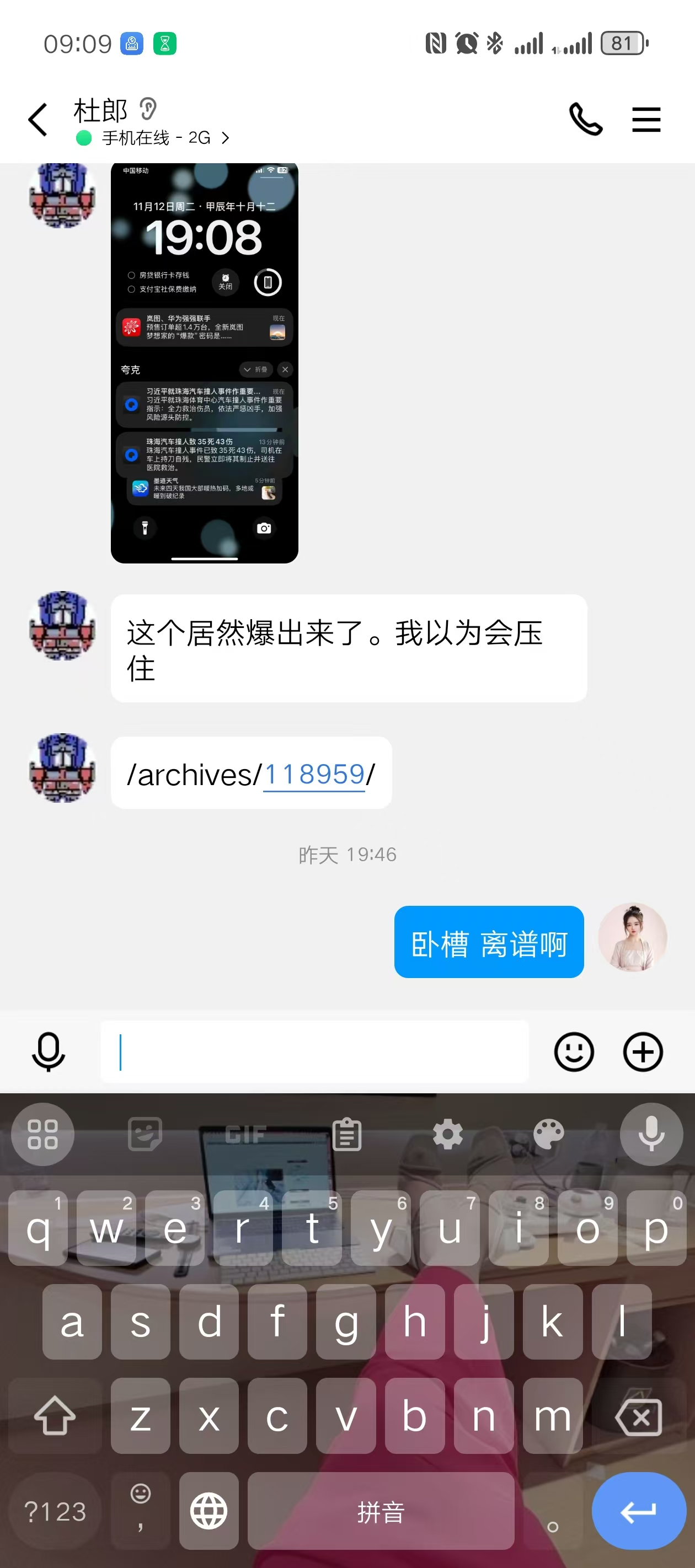Switch to the ?123 symbols keyboard
The width and height of the screenshot is (695, 1568).
(55, 1511)
